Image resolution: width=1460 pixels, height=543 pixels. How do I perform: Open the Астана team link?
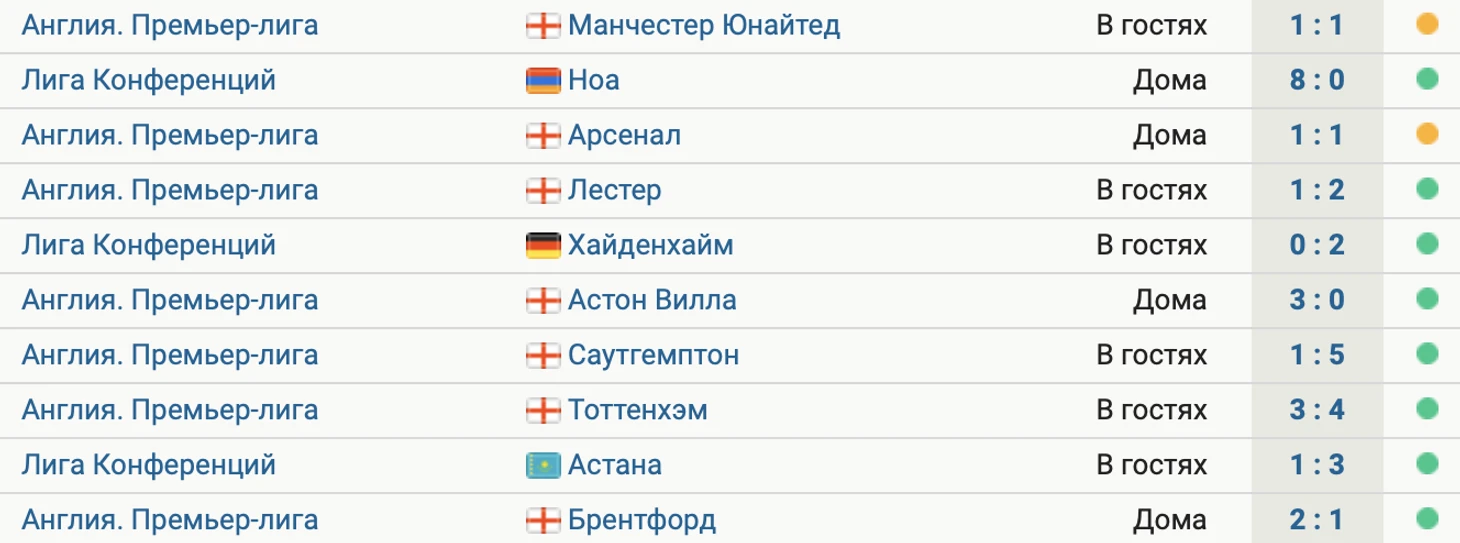(614, 465)
